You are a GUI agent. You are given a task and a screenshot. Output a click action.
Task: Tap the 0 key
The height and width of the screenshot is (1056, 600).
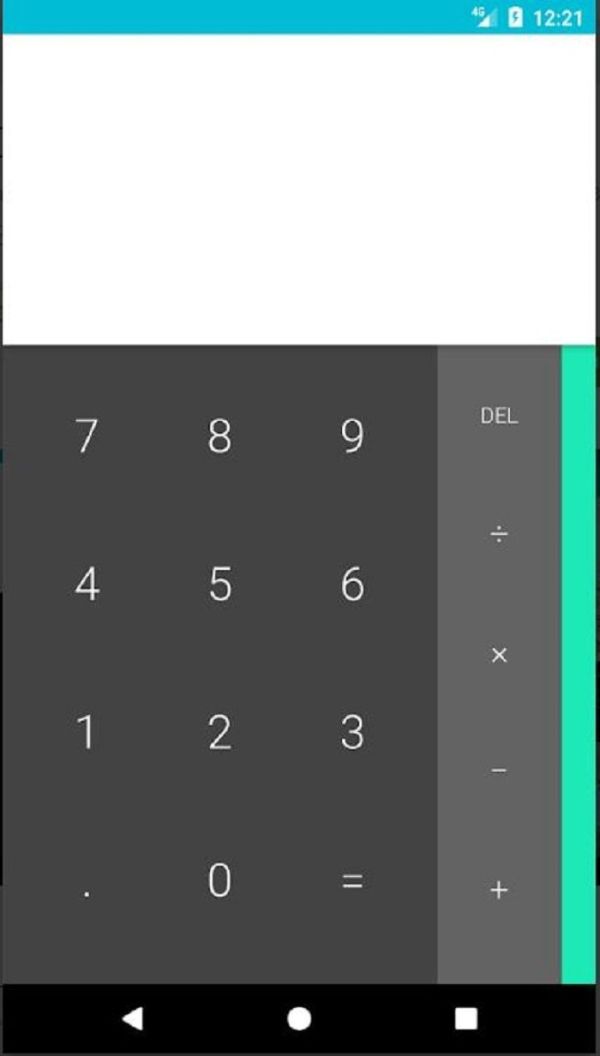219,881
